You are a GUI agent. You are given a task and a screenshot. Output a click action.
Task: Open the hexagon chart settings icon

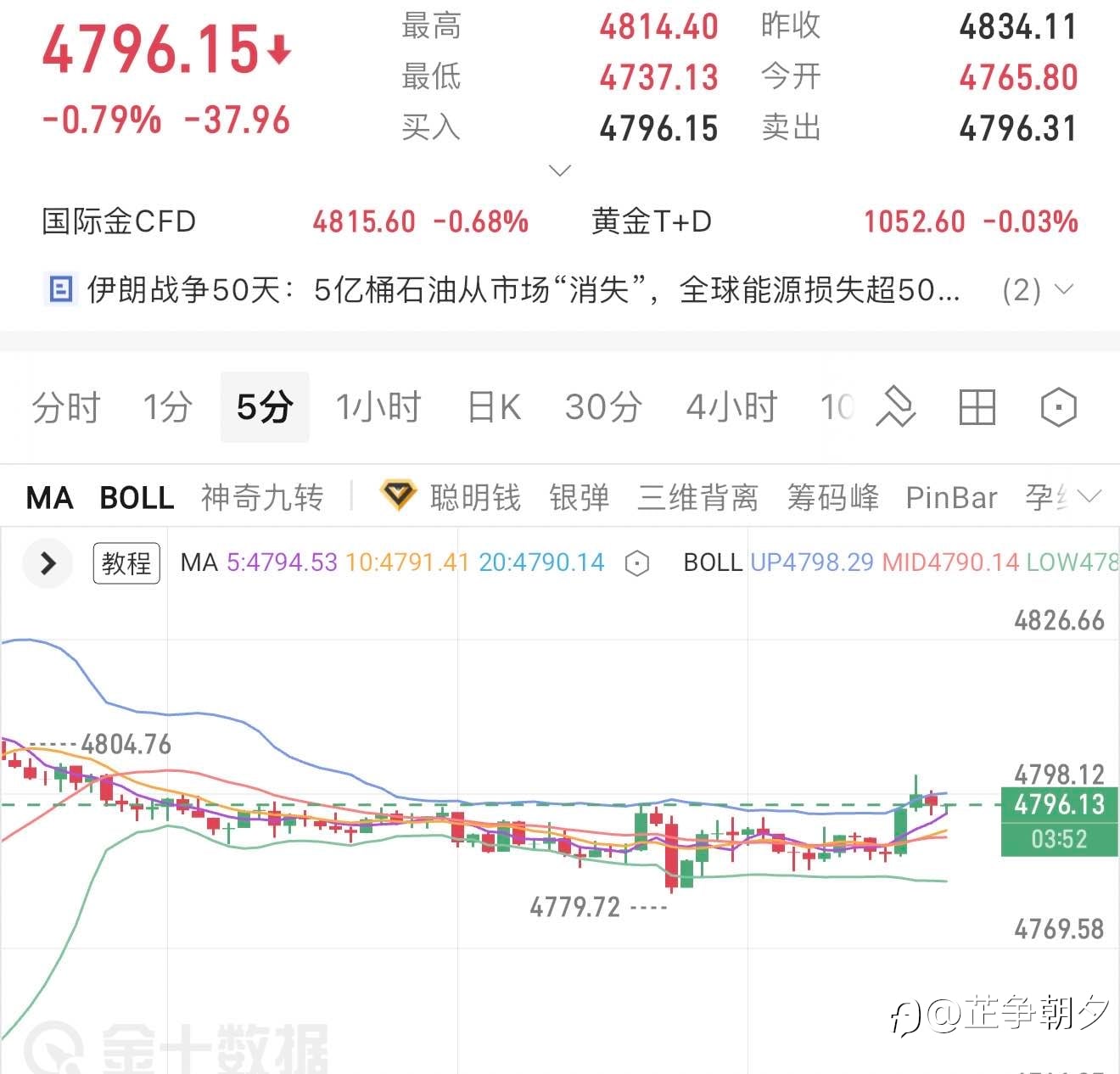coord(1058,407)
